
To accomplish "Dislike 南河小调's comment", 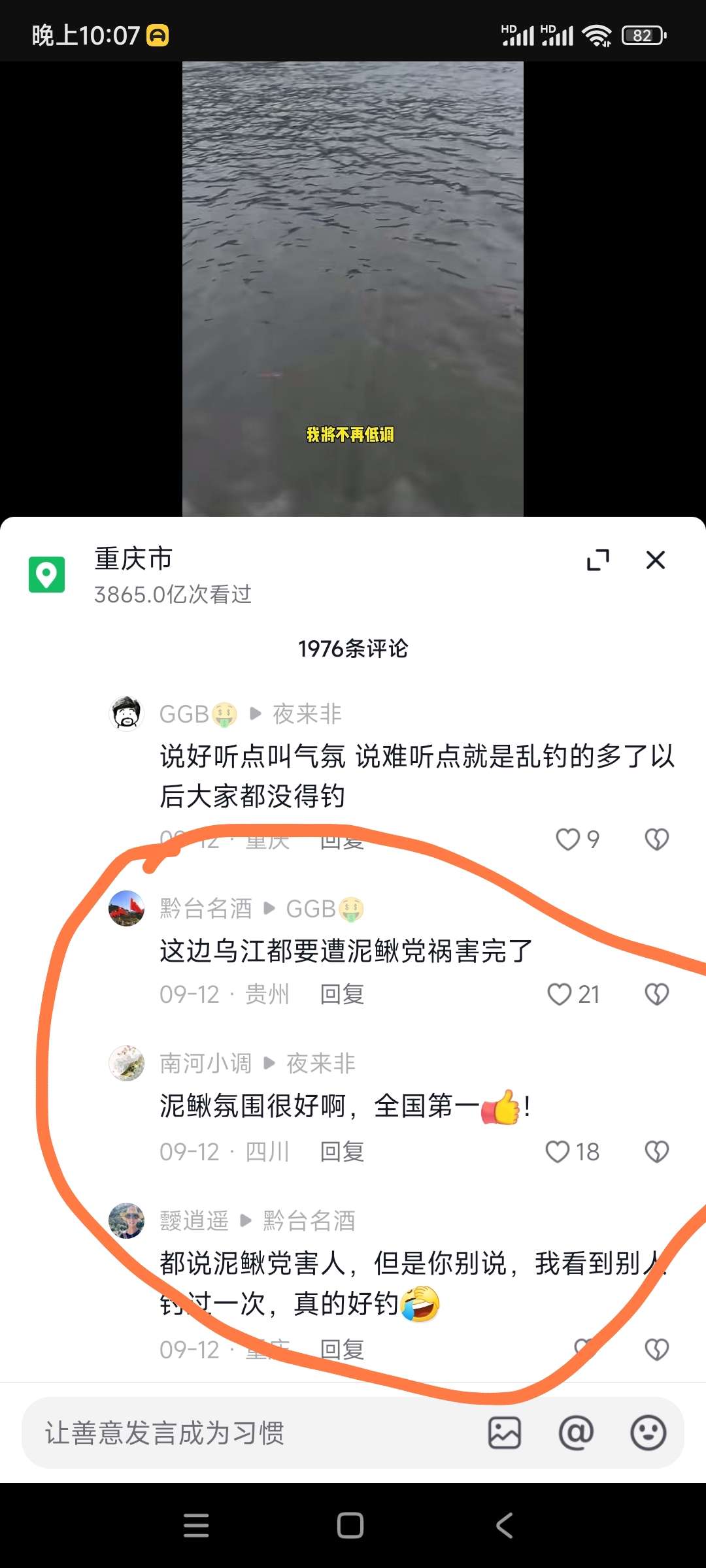I will pyautogui.click(x=656, y=1152).
